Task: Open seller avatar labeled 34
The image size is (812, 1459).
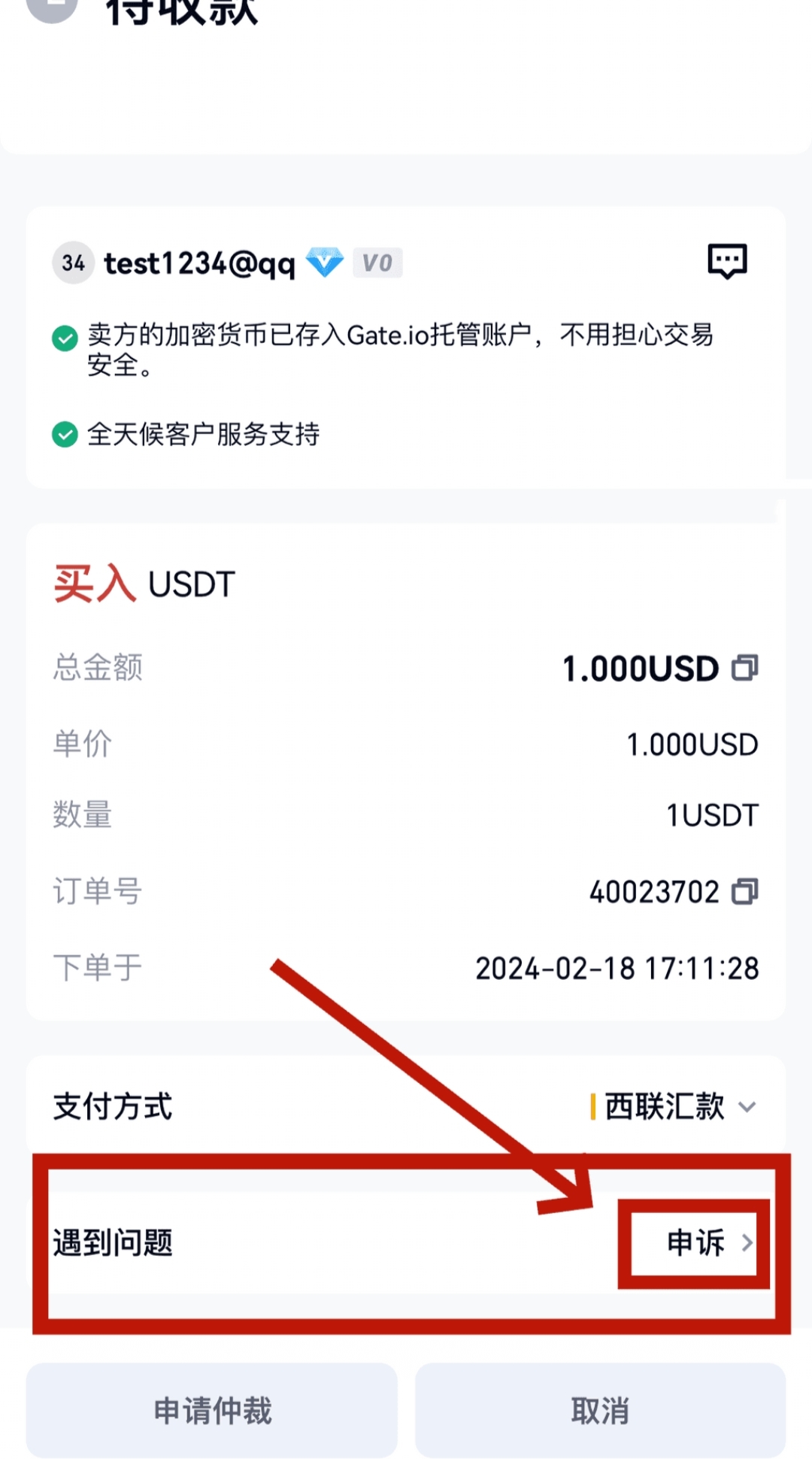Action: (x=73, y=264)
